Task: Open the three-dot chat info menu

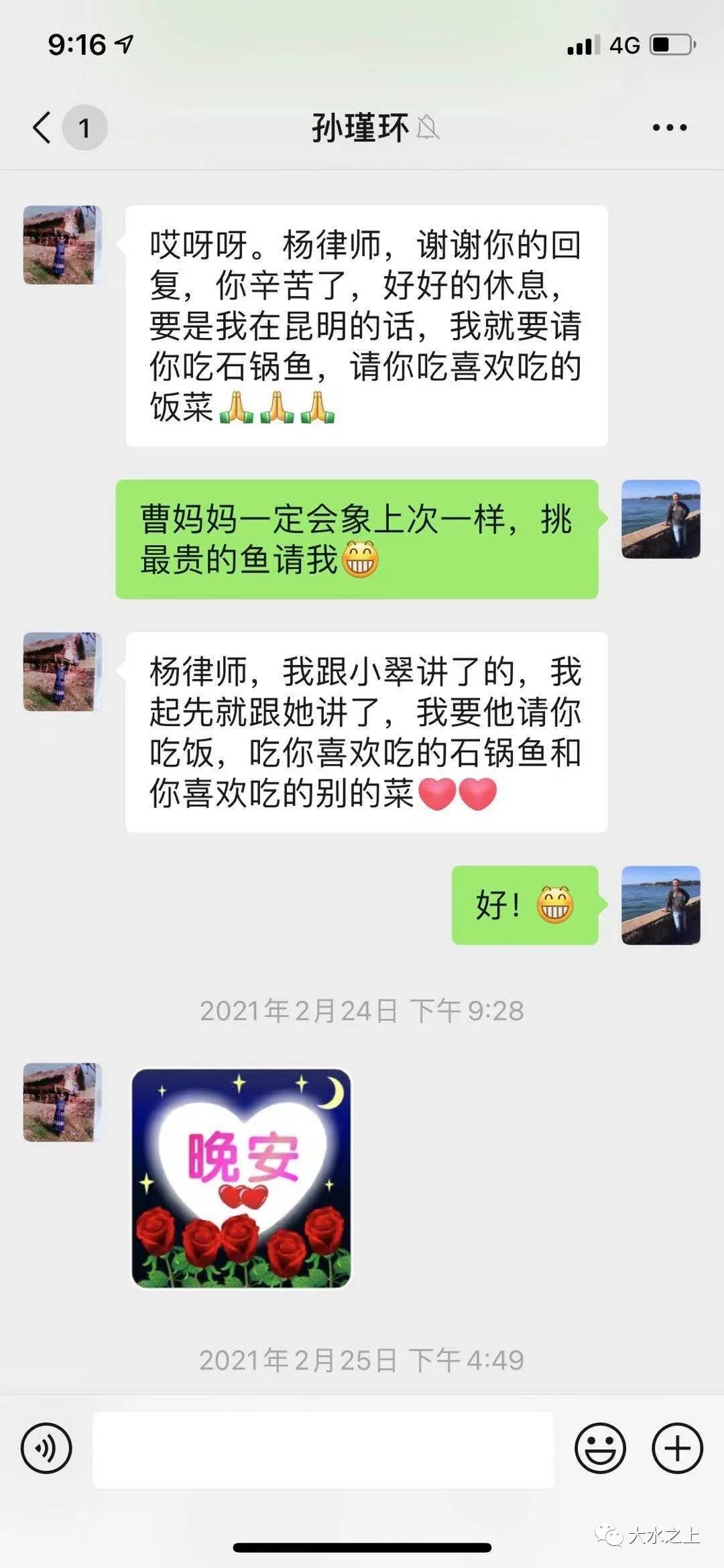Action: click(669, 127)
